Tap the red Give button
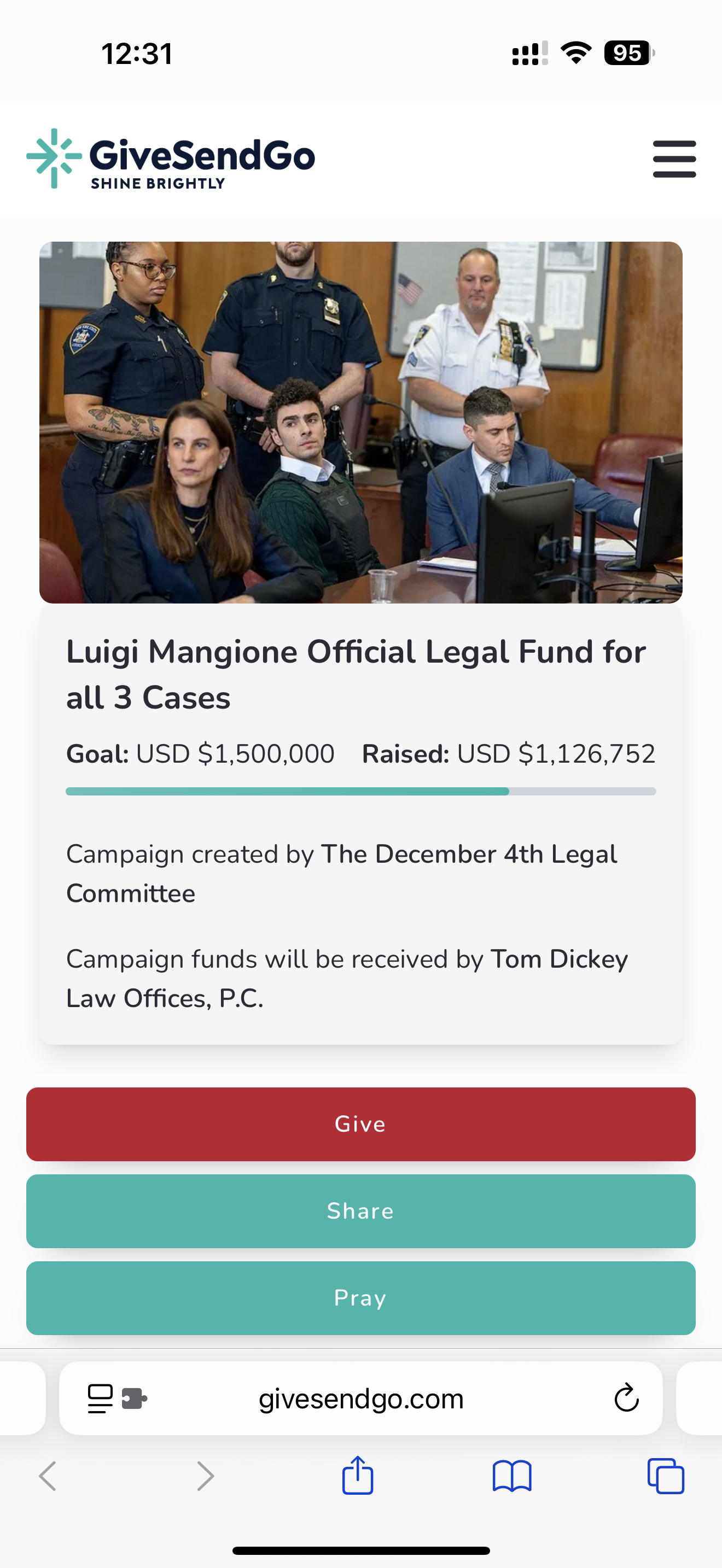722x1568 pixels. point(360,1124)
